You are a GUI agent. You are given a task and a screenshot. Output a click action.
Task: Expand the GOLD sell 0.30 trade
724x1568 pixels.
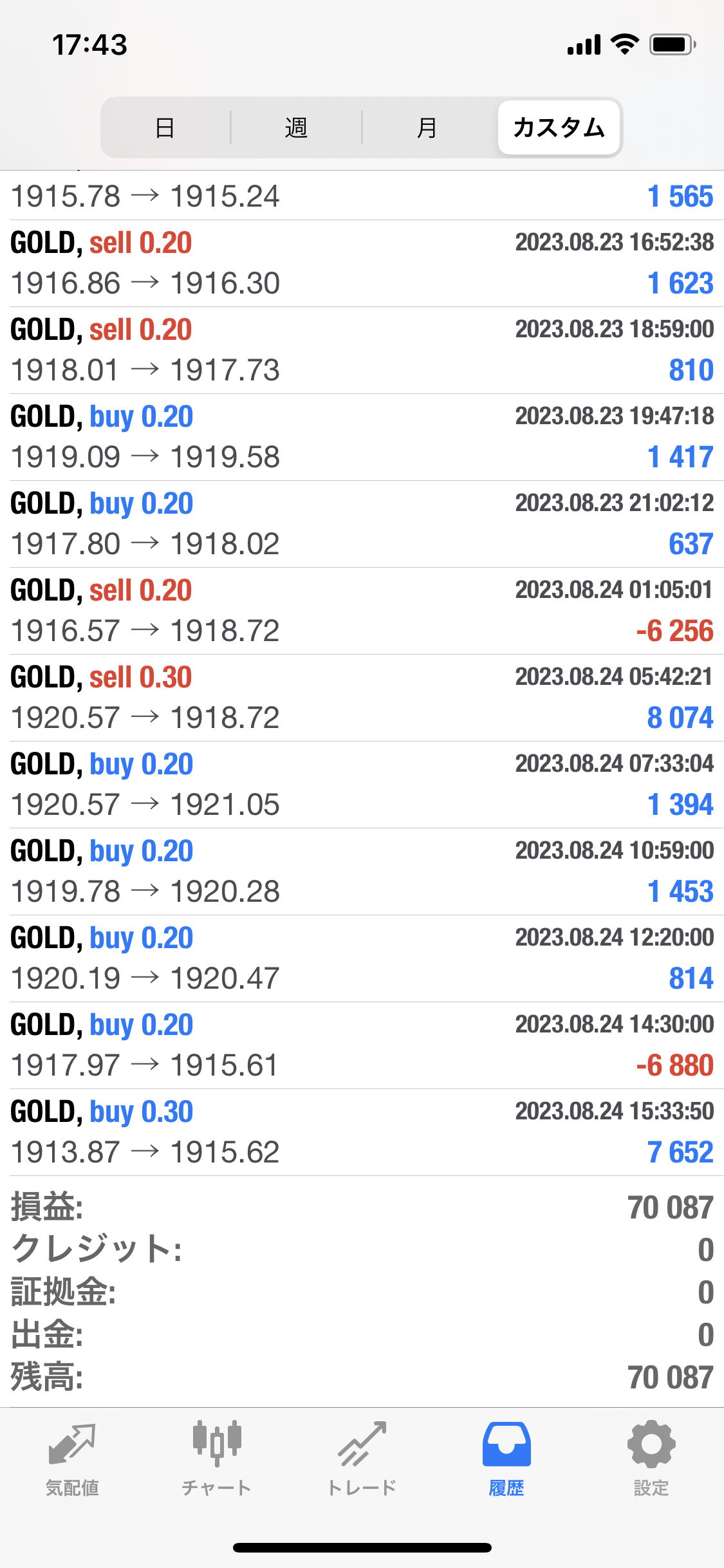click(x=362, y=698)
